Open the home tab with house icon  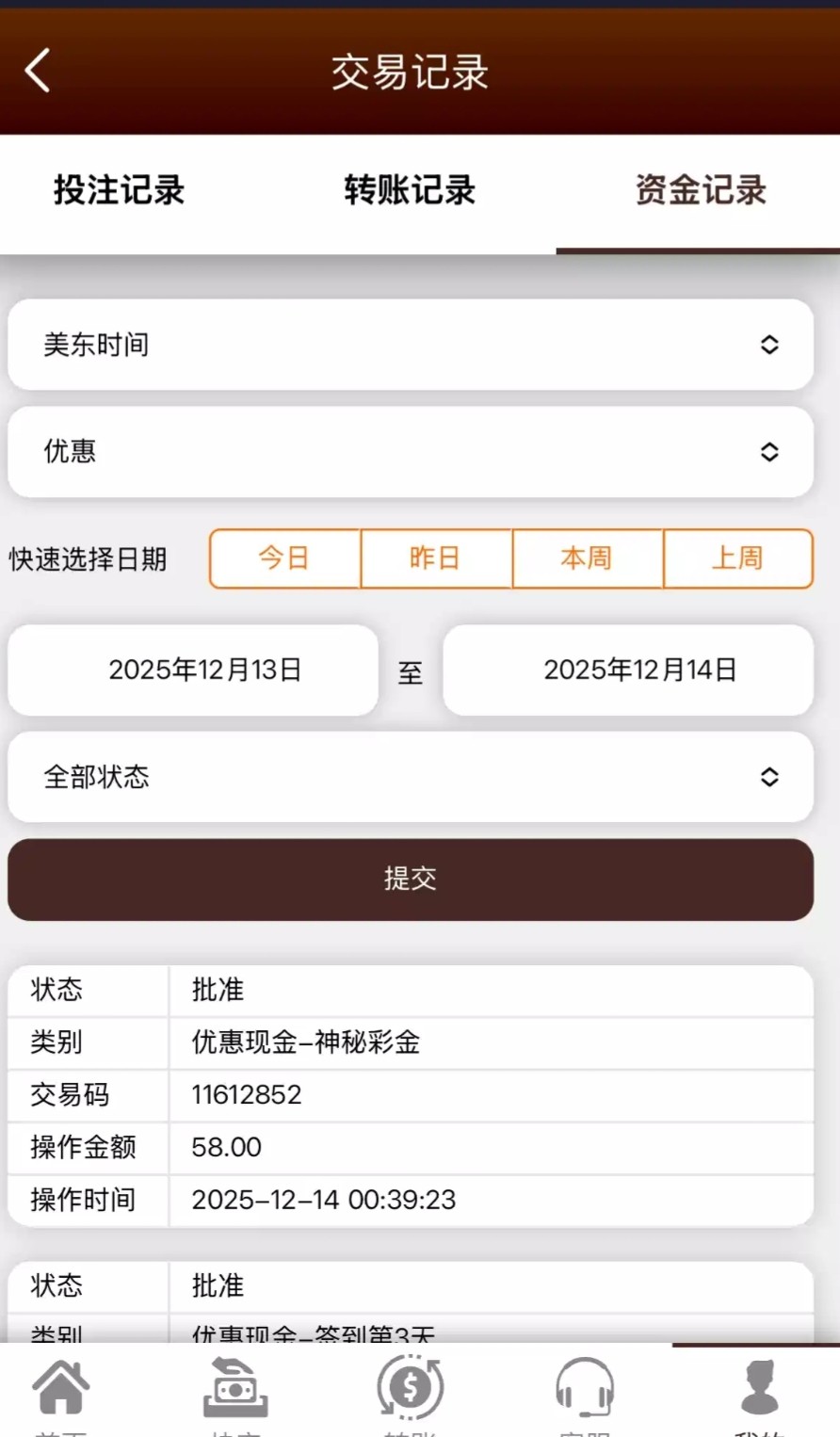pos(61,1390)
